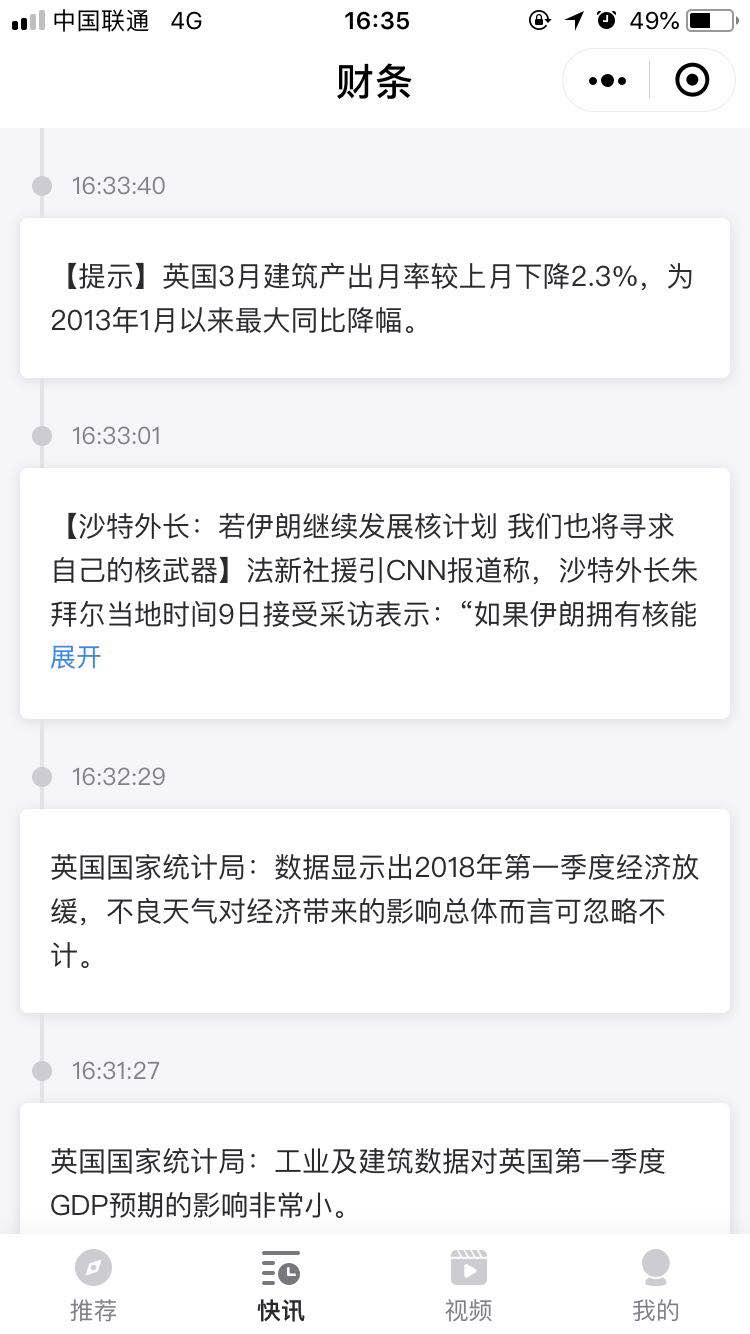This screenshot has height=1334, width=750.
Task: Open the UK March construction output news card
Action: (375, 298)
